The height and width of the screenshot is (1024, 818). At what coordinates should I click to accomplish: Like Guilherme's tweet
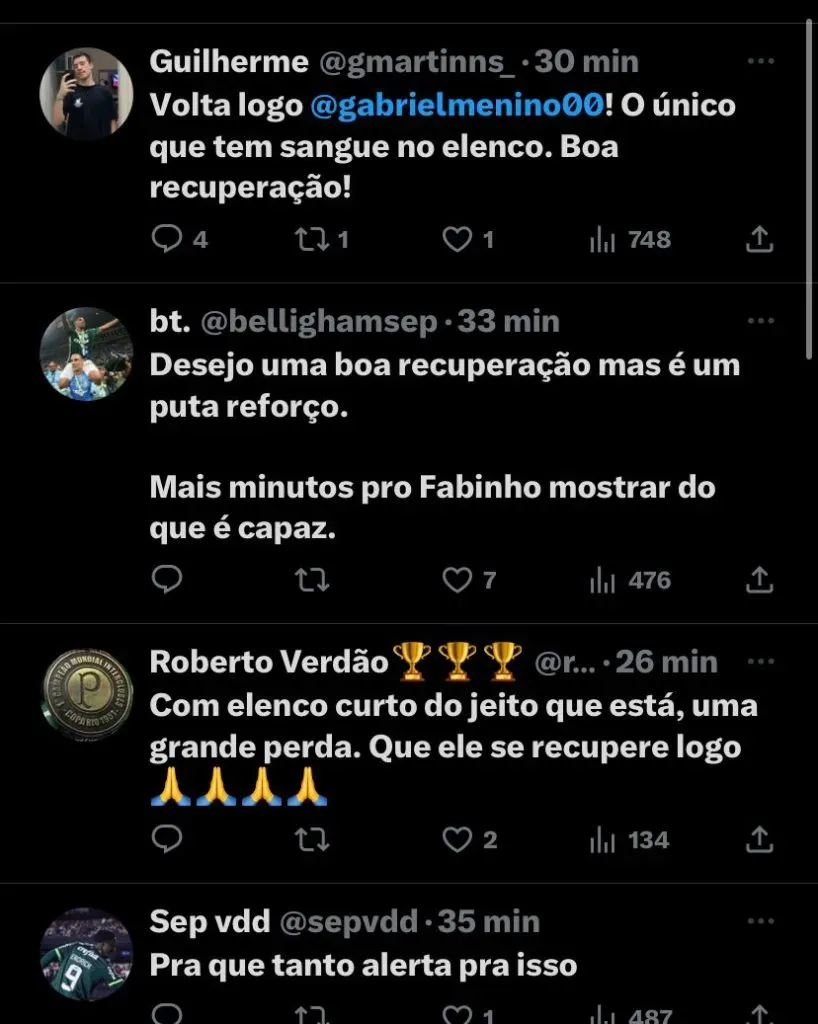[457, 240]
